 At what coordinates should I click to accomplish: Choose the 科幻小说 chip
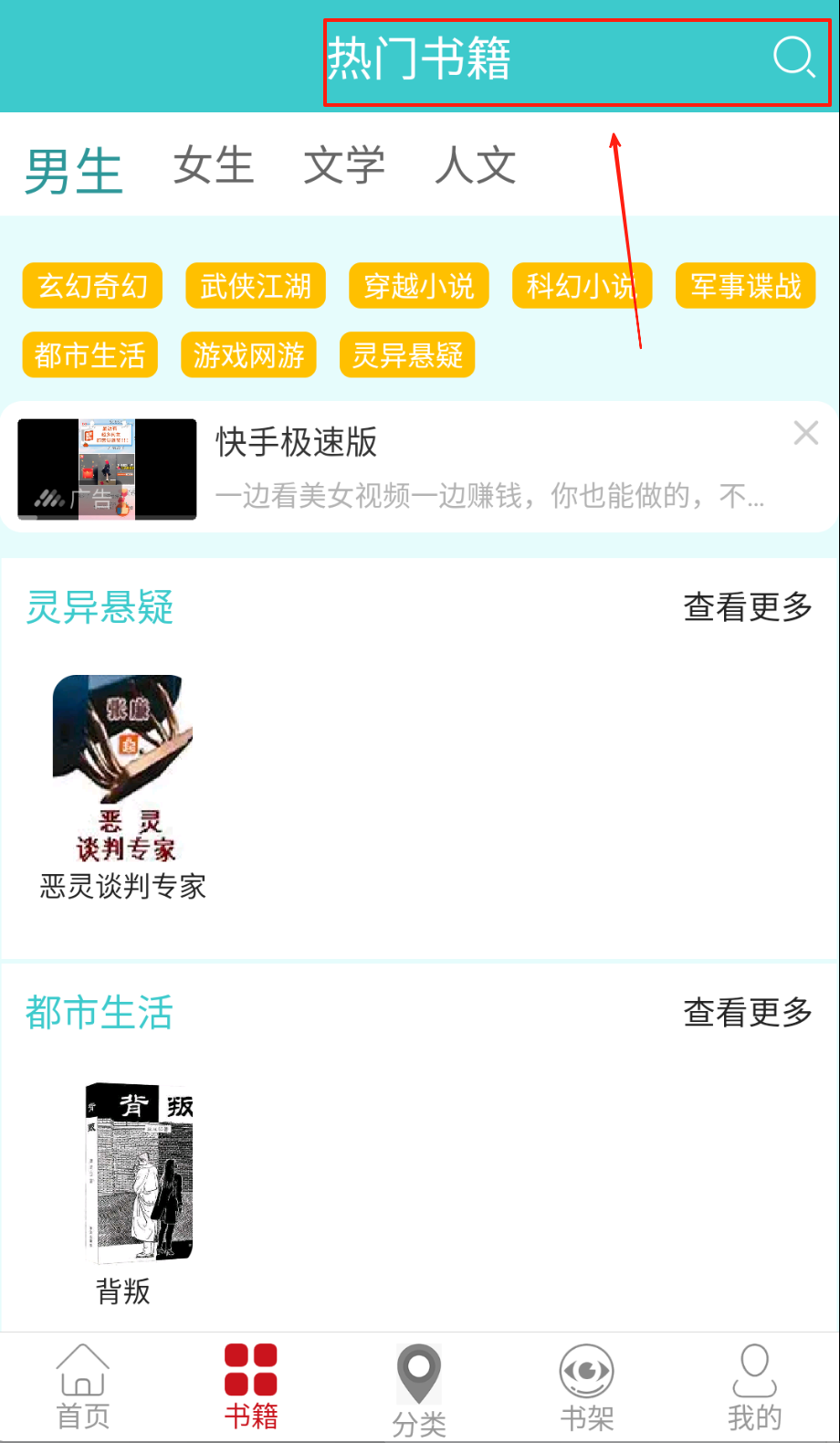tap(582, 286)
